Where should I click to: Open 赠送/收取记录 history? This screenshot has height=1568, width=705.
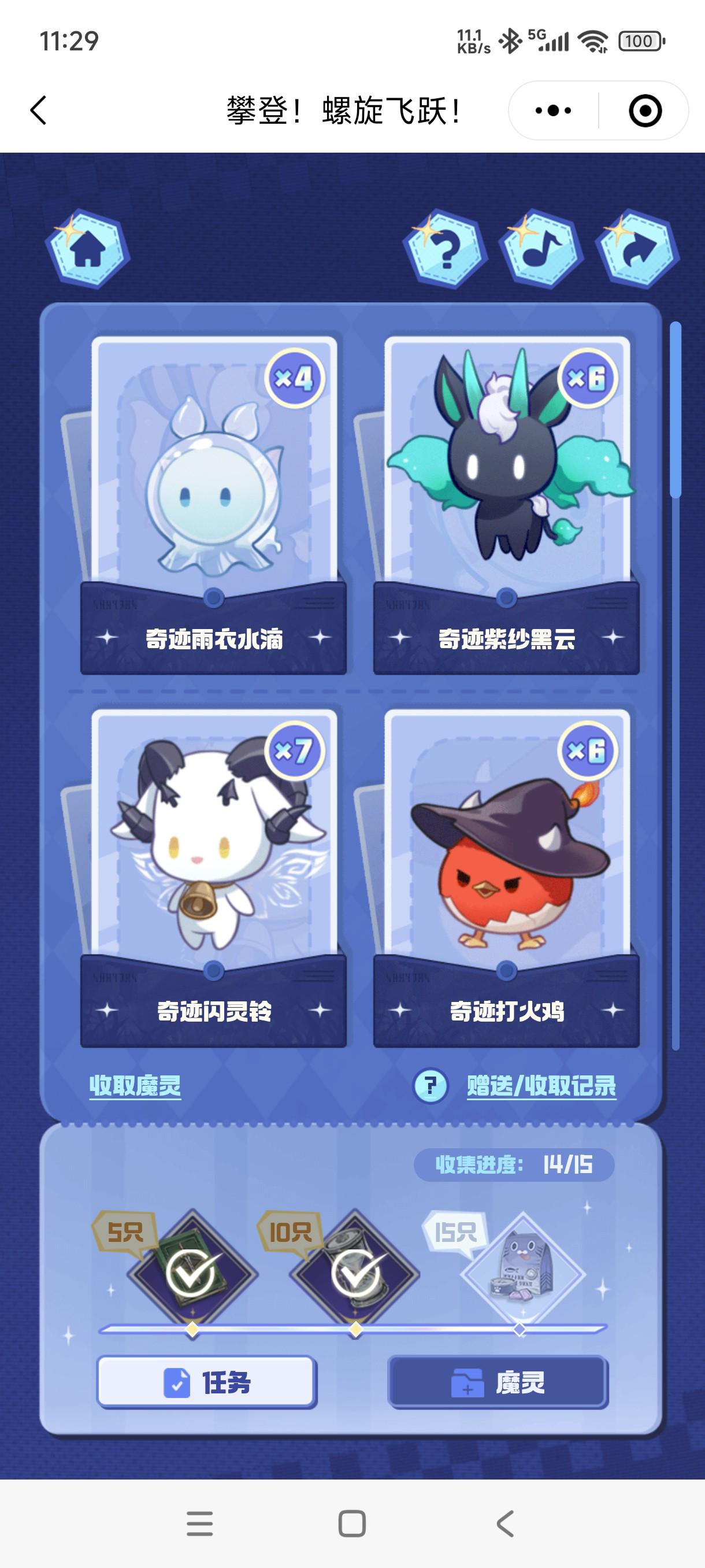pos(541,1085)
